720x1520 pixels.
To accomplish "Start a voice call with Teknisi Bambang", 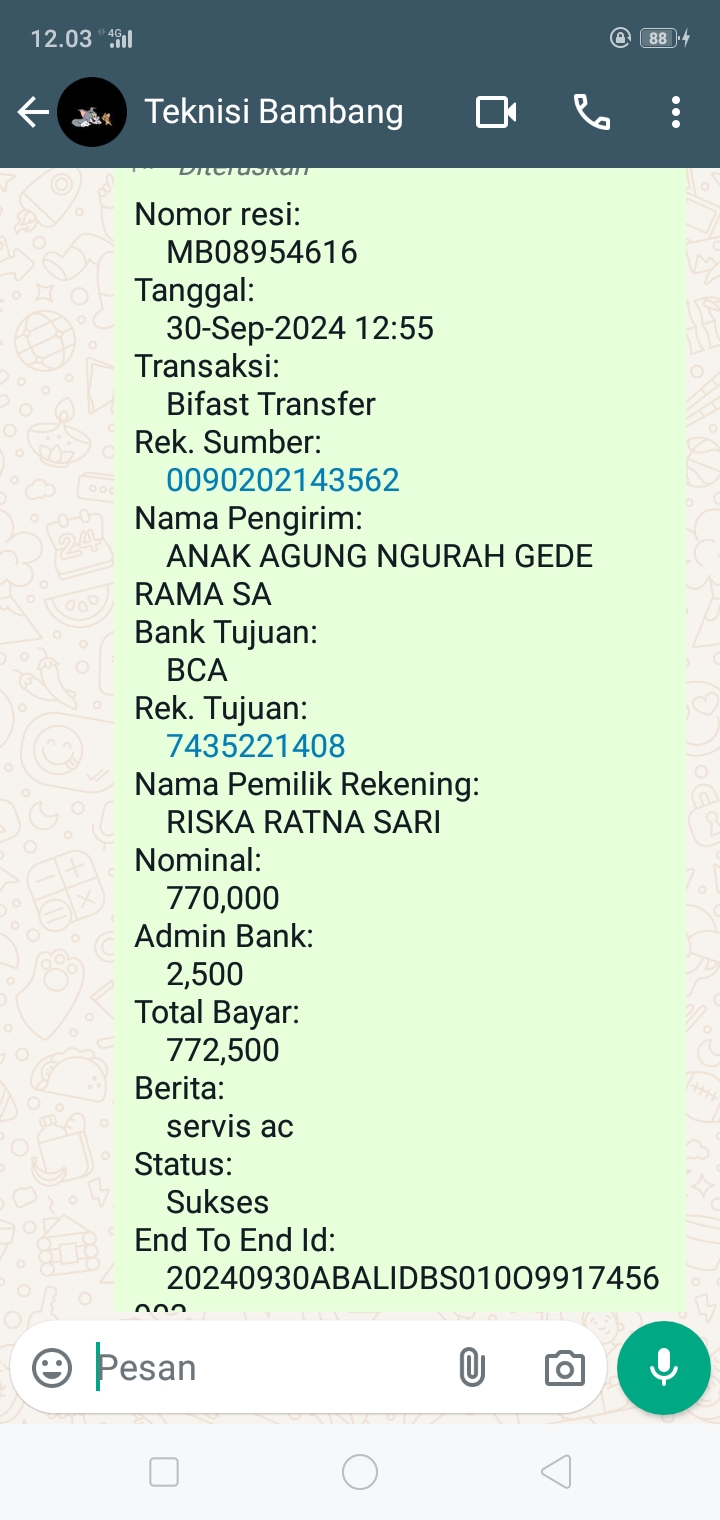I will coord(592,113).
